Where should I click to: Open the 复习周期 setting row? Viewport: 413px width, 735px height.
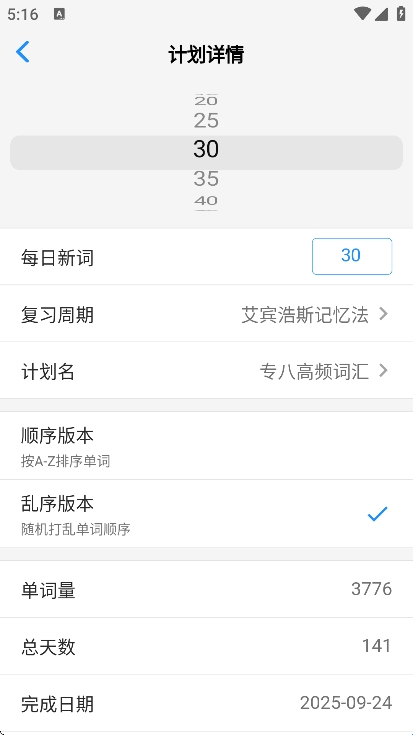[206, 313]
